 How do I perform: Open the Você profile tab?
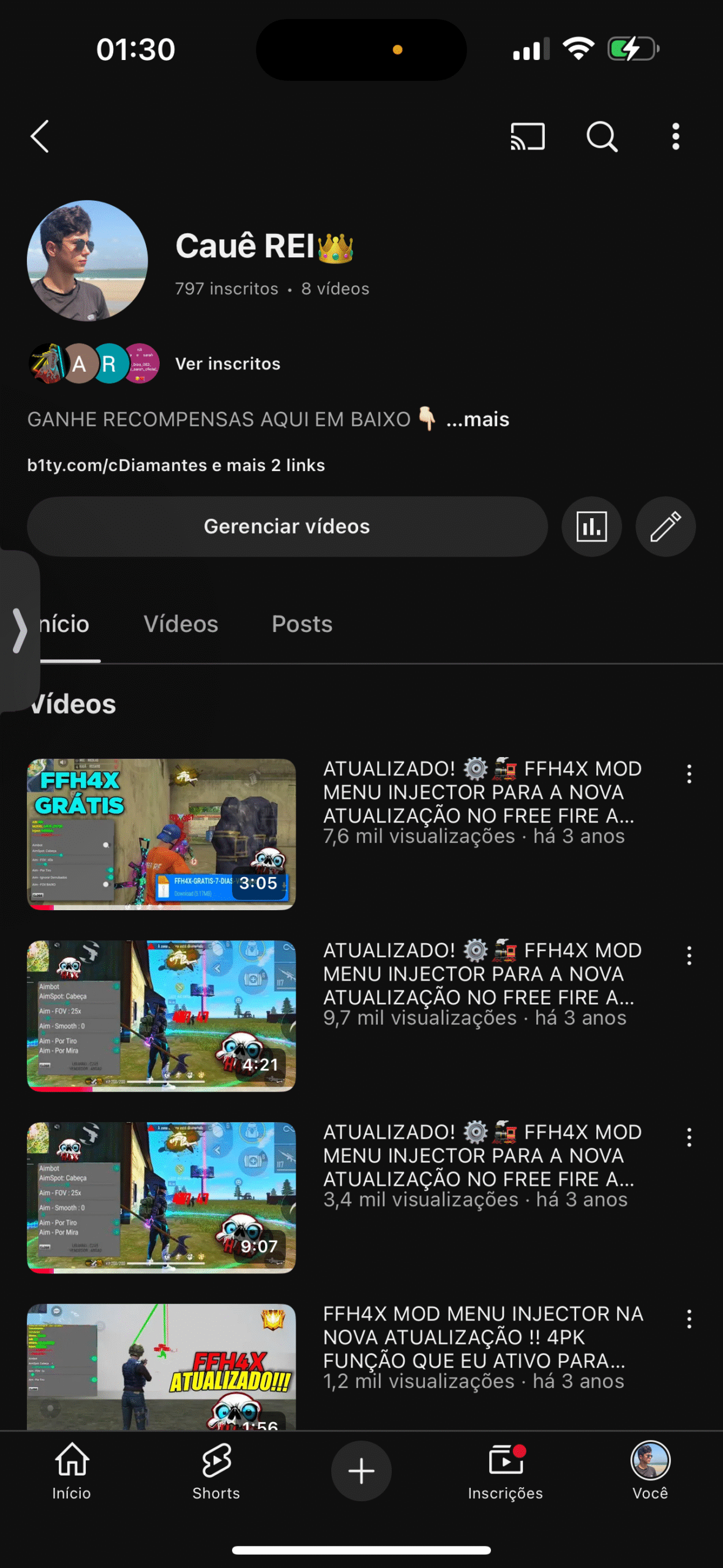pos(650,1471)
